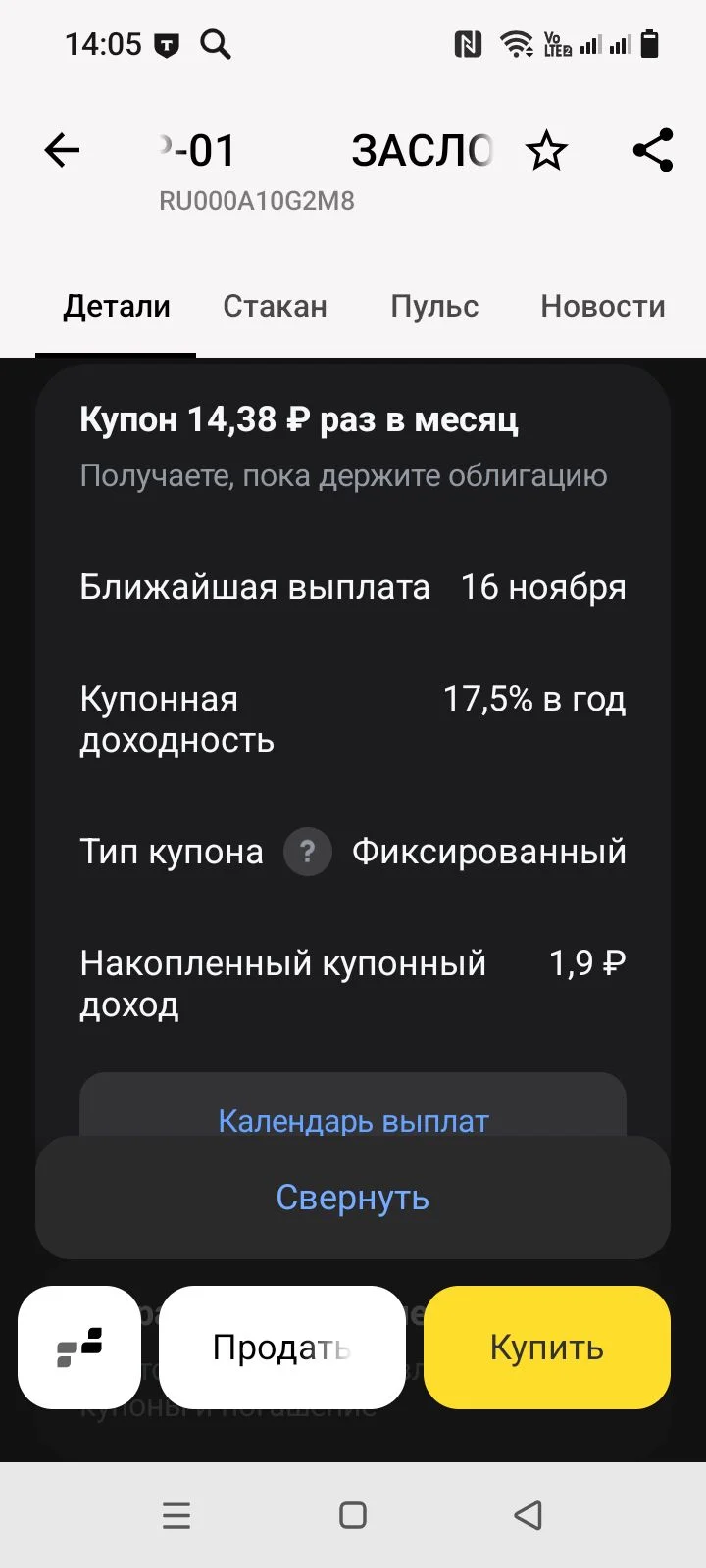Collapse the section with Свернуть
This screenshot has width=706, height=1568.
point(353,1197)
